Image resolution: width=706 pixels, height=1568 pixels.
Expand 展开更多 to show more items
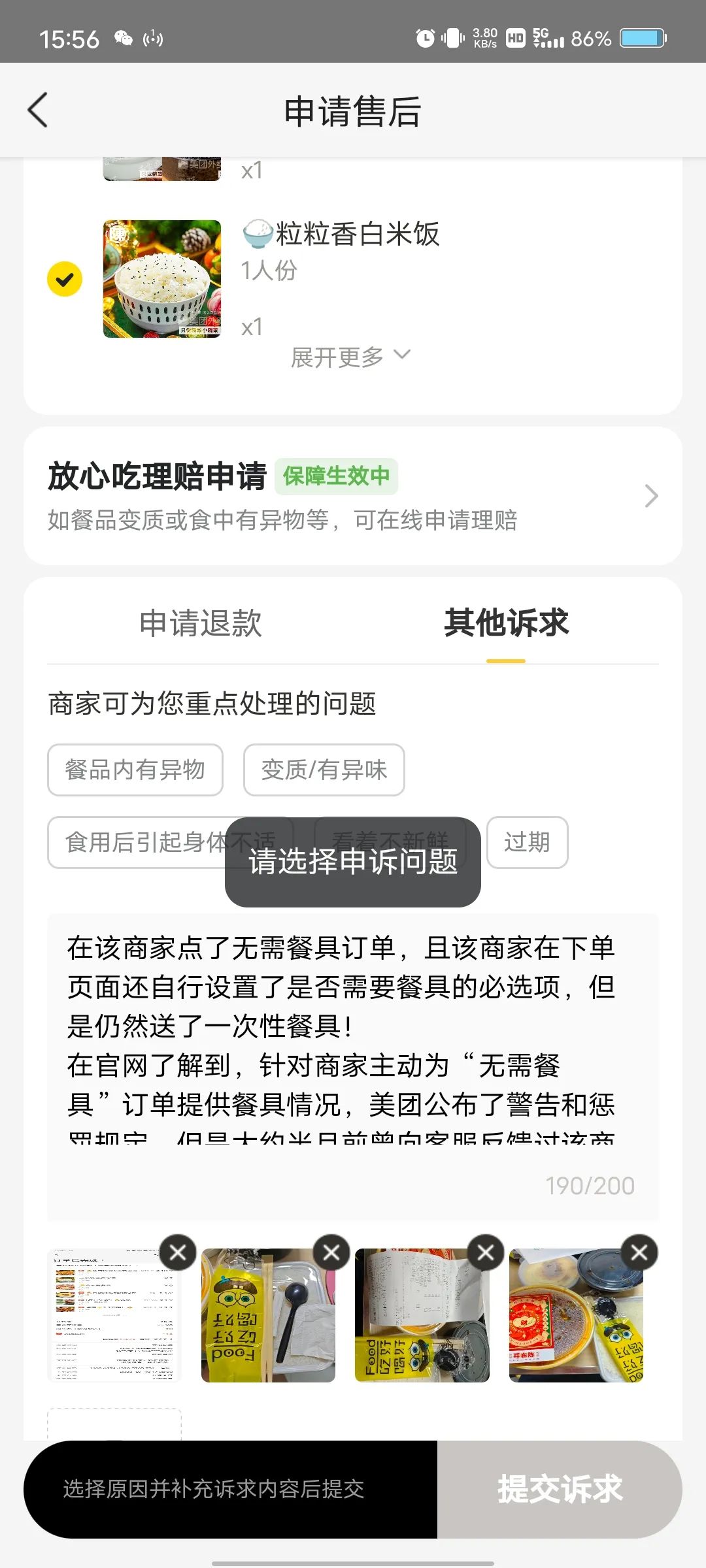[x=350, y=357]
